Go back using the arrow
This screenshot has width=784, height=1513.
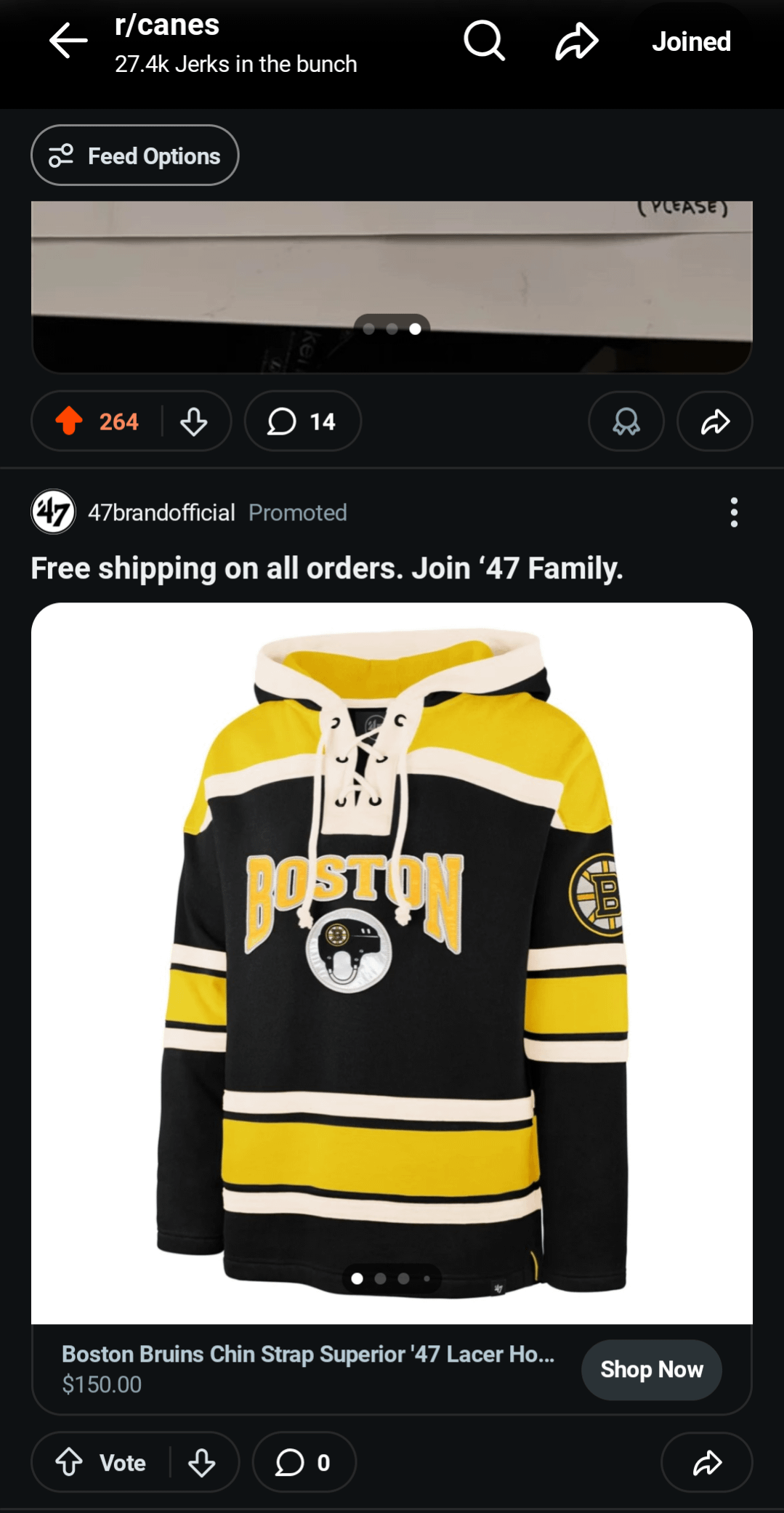pyautogui.click(x=68, y=41)
